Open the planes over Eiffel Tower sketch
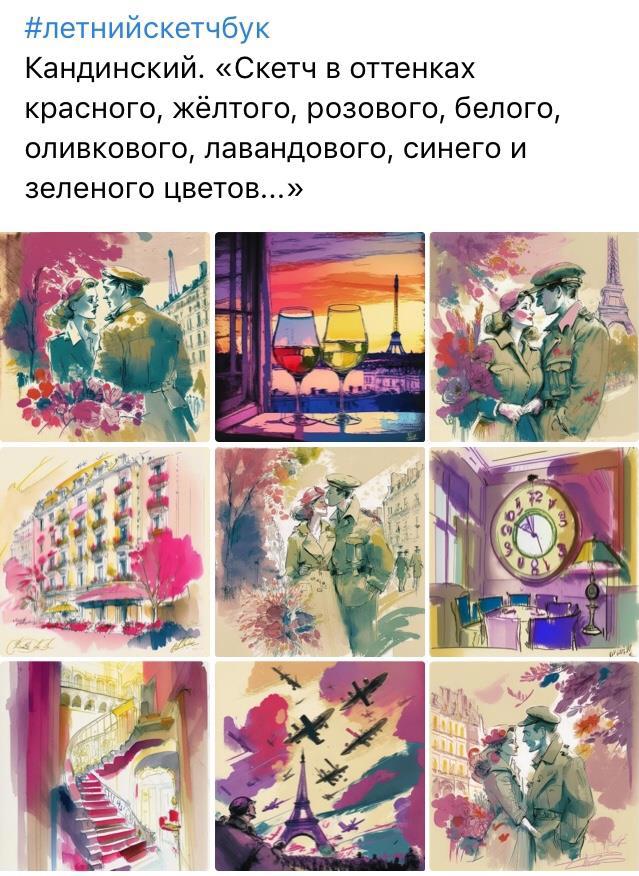639x876 pixels. (x=320, y=766)
